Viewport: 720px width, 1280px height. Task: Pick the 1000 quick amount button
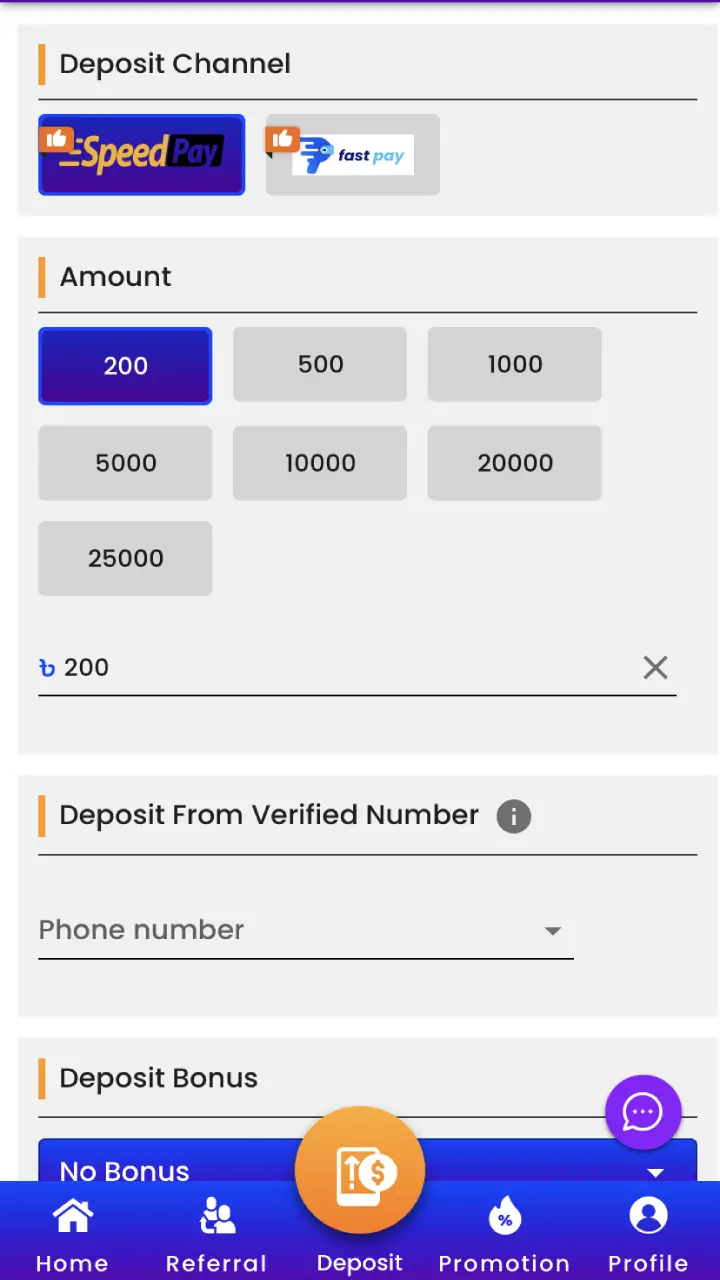pyautogui.click(x=514, y=364)
